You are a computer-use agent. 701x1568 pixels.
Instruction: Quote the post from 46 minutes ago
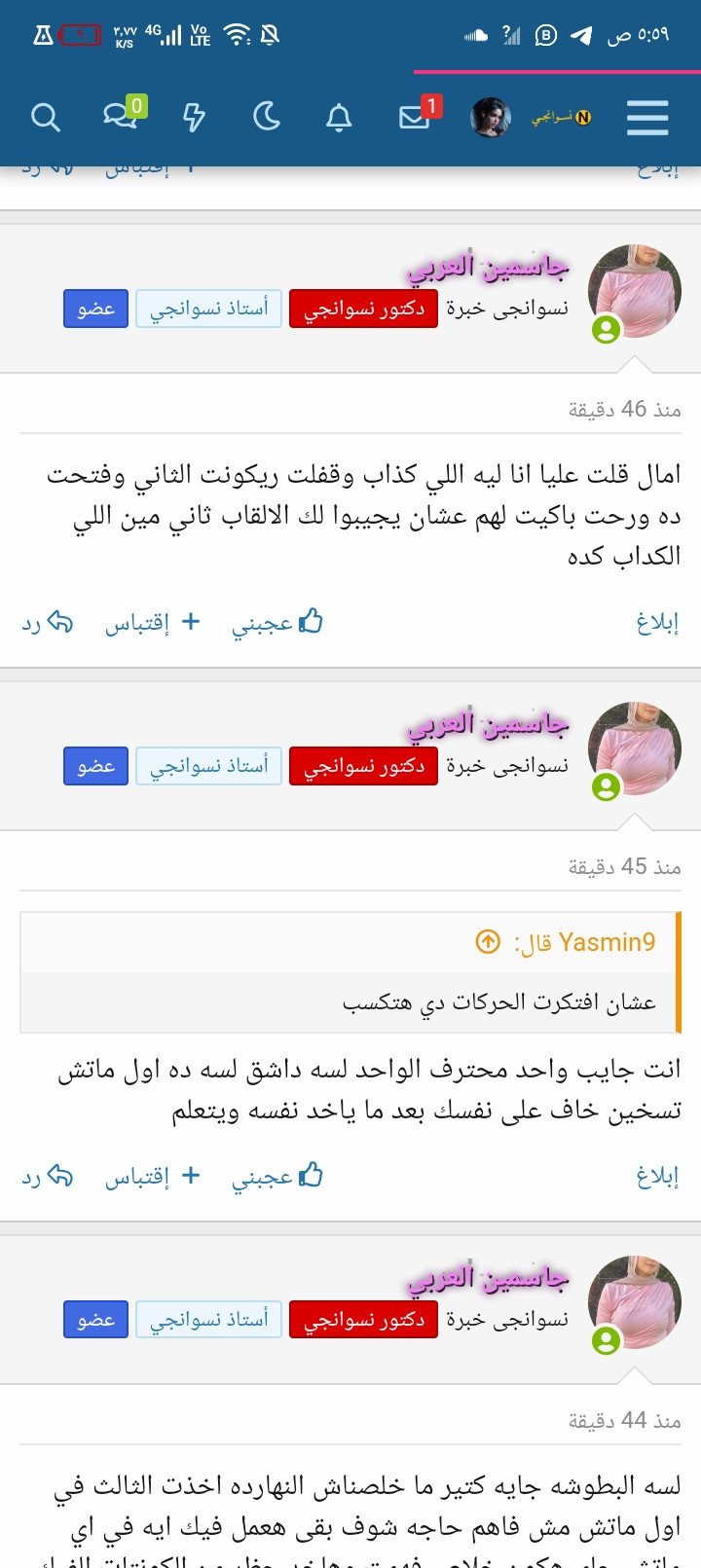(x=153, y=622)
